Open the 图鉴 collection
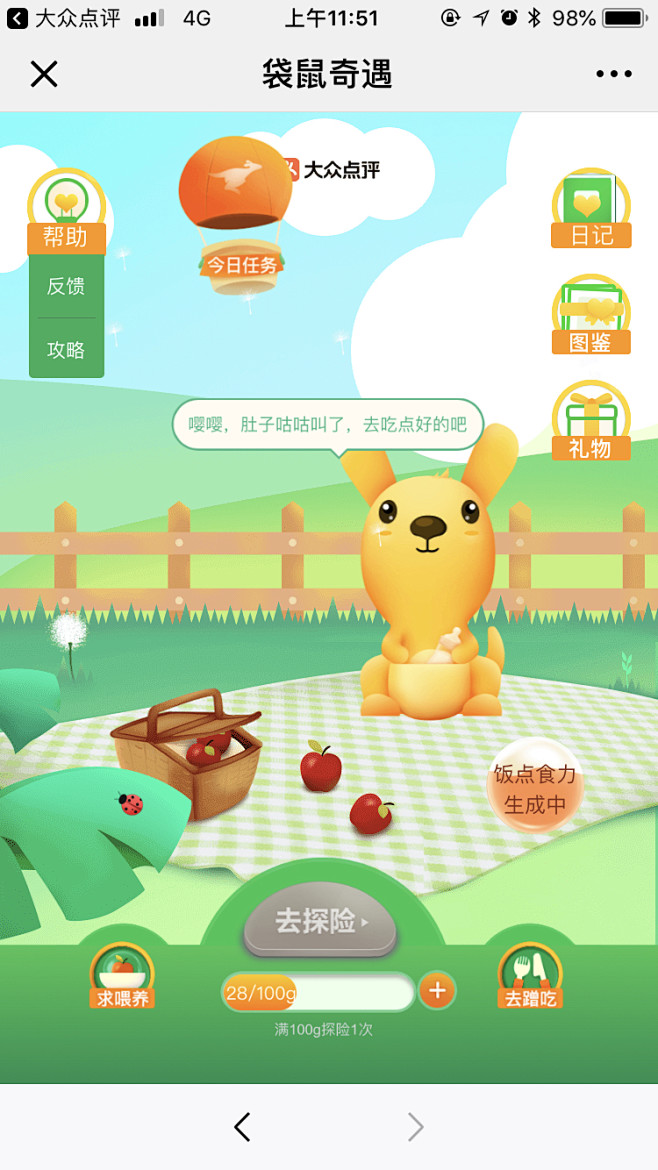This screenshot has width=658, height=1170. point(592,314)
